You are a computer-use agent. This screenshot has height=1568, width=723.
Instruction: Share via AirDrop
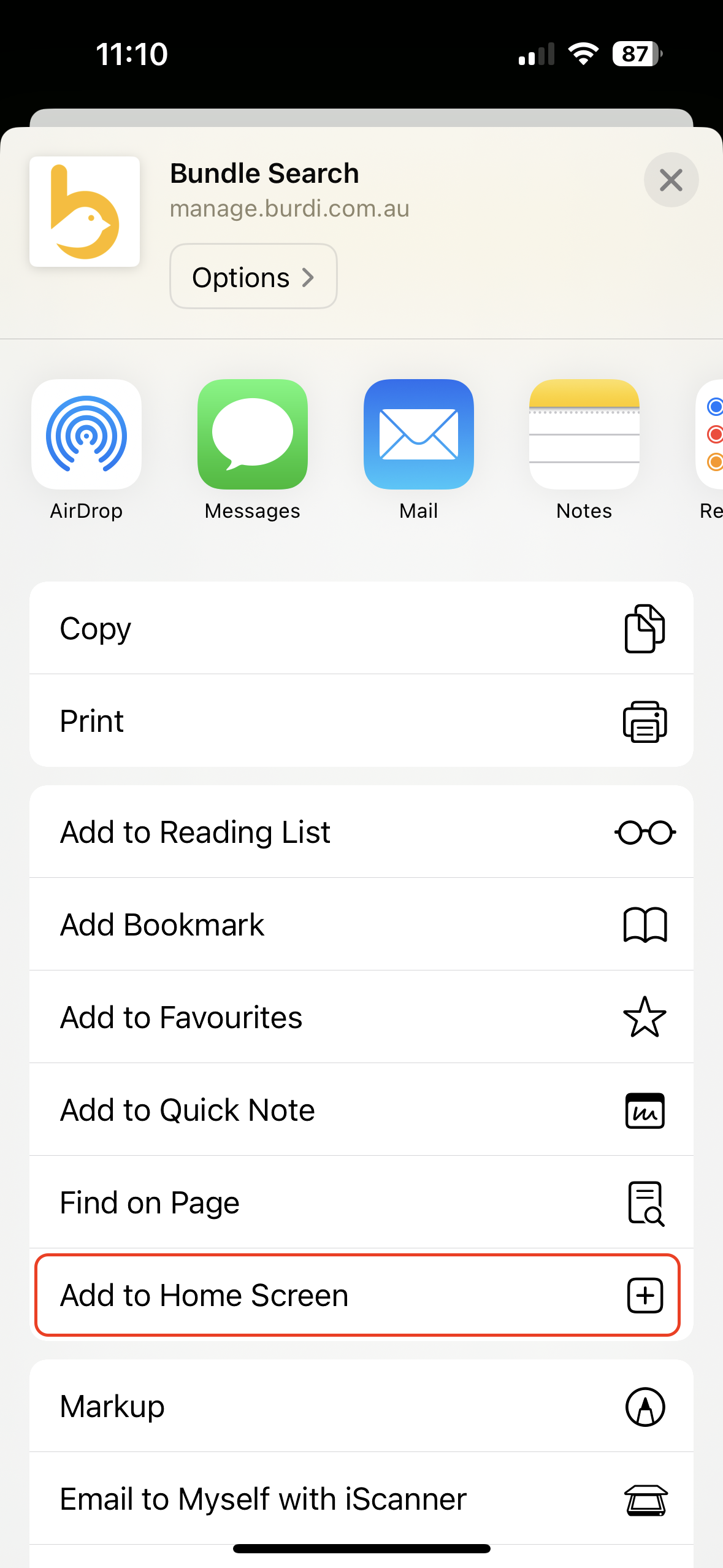[86, 435]
